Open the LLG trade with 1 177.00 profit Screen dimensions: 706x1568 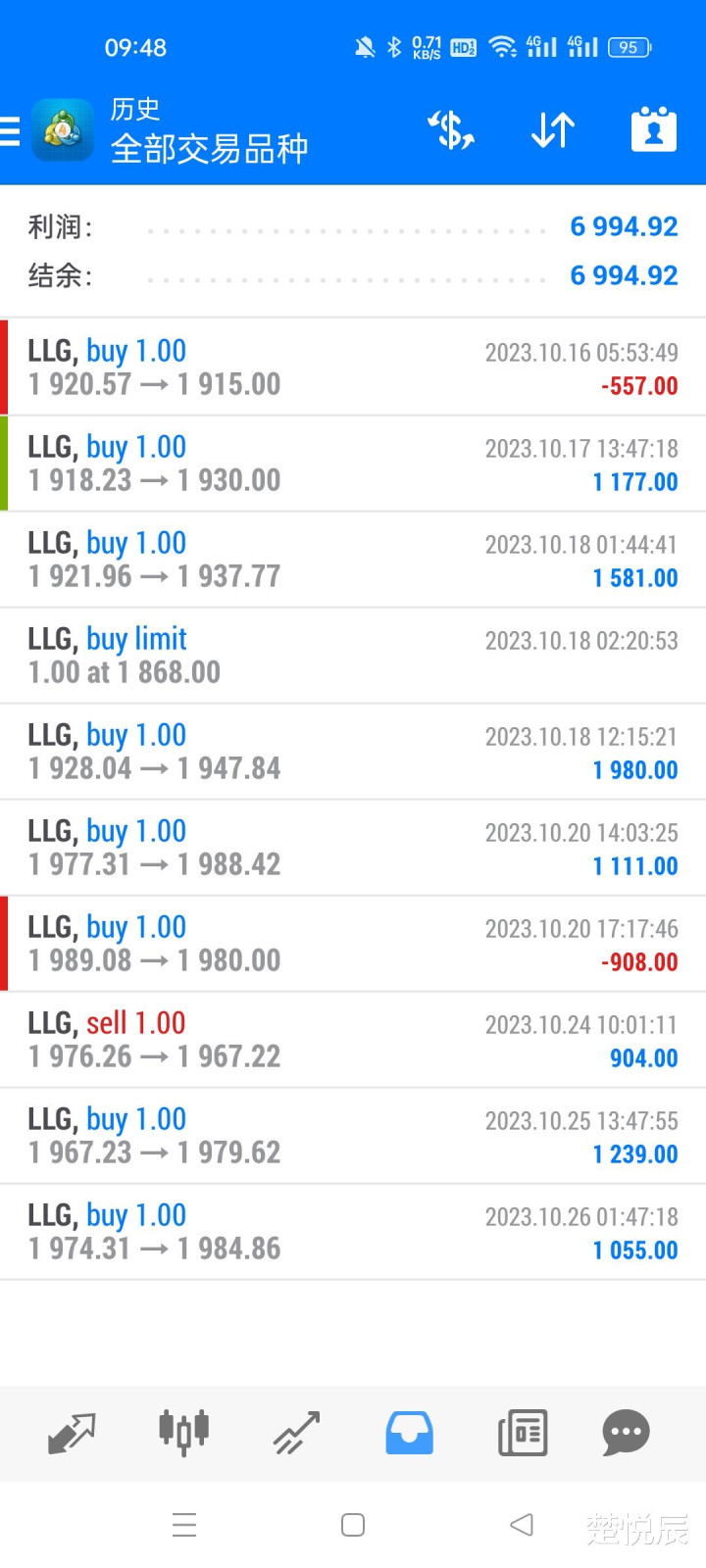[x=353, y=464]
